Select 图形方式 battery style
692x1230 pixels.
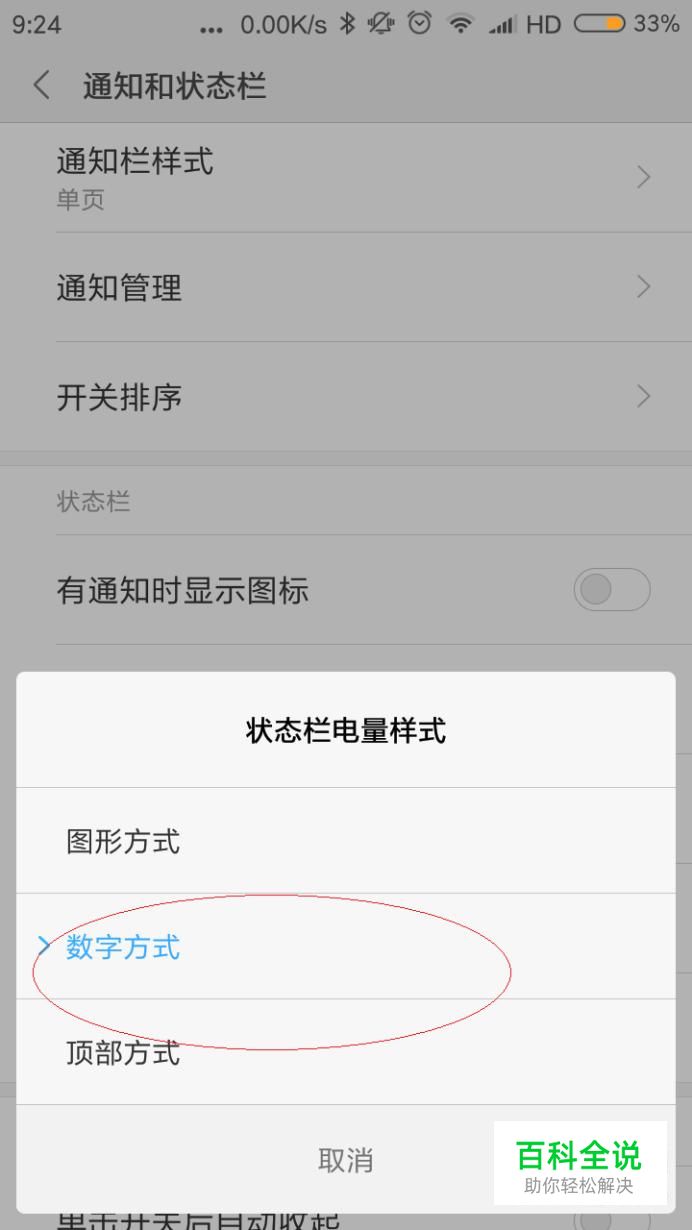[x=345, y=841]
